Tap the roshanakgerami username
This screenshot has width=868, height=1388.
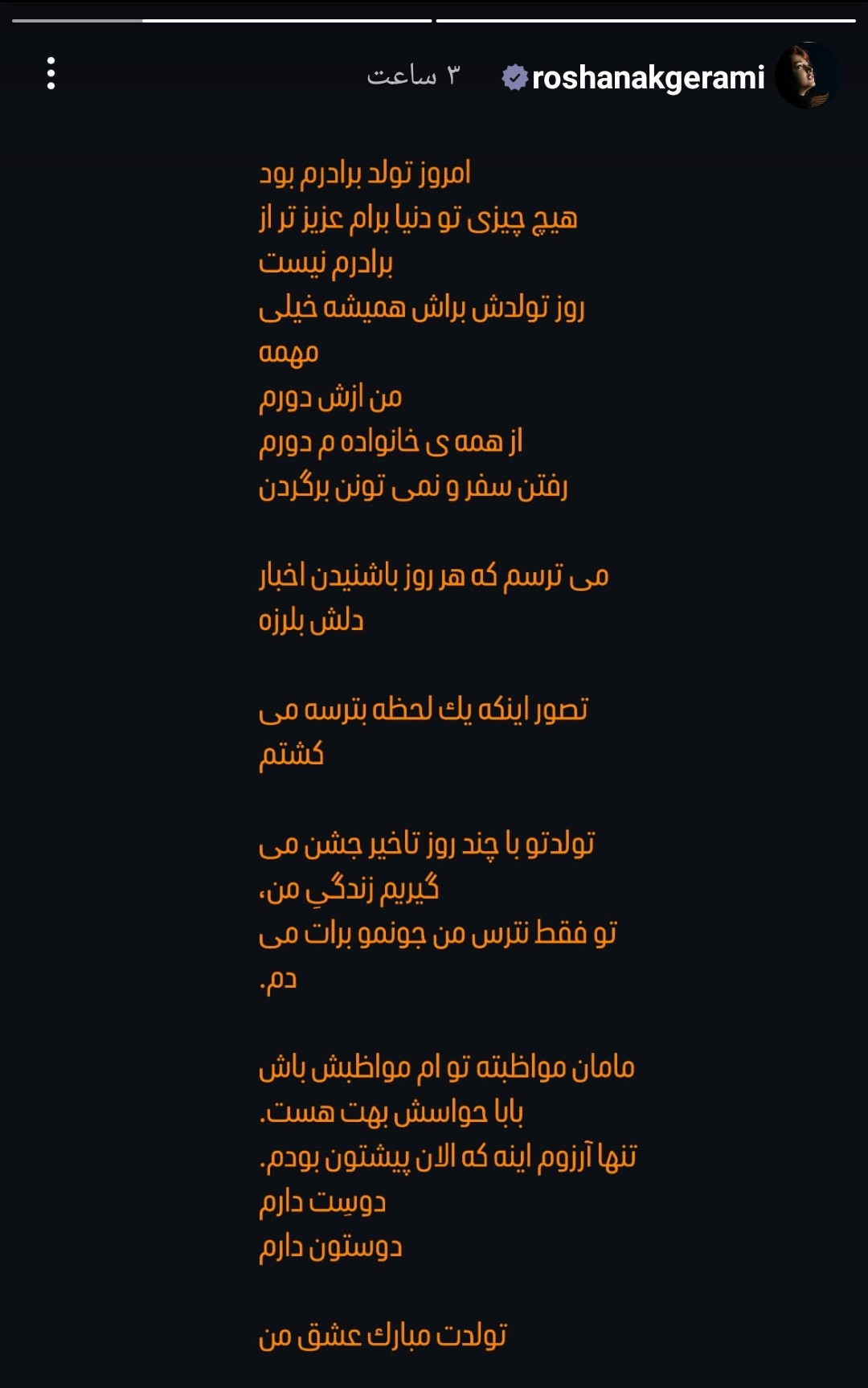pos(648,78)
